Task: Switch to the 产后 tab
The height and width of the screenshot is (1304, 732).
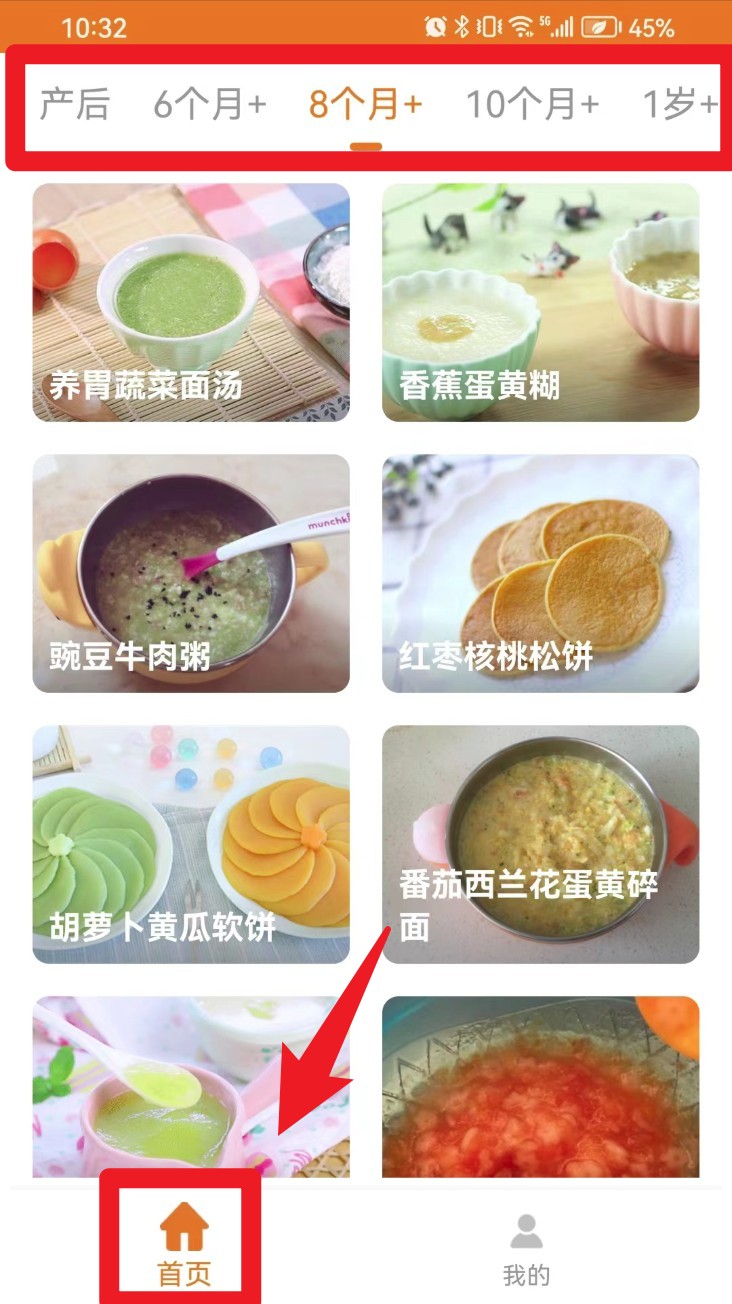Action: [74, 104]
